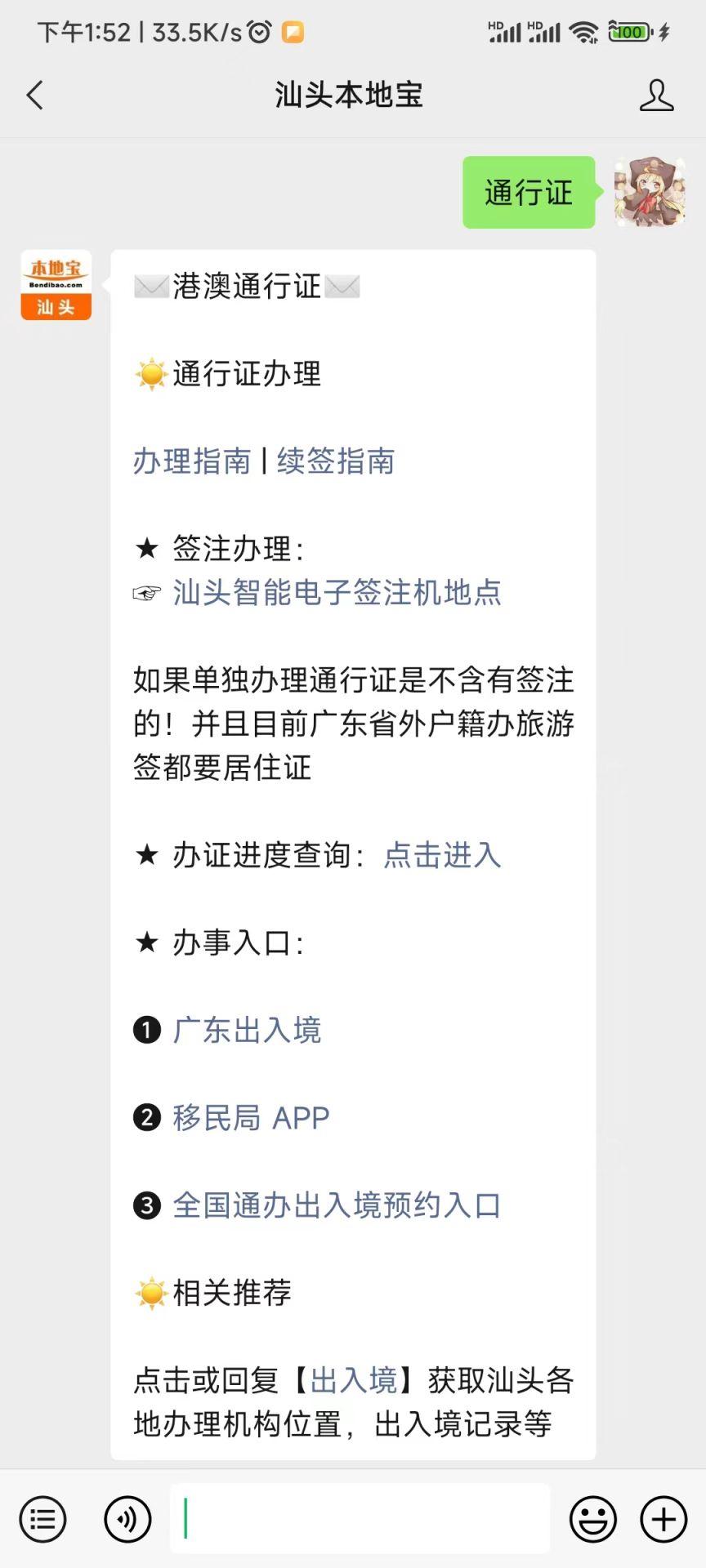Open the 移民局 APP link

pyautogui.click(x=251, y=1117)
